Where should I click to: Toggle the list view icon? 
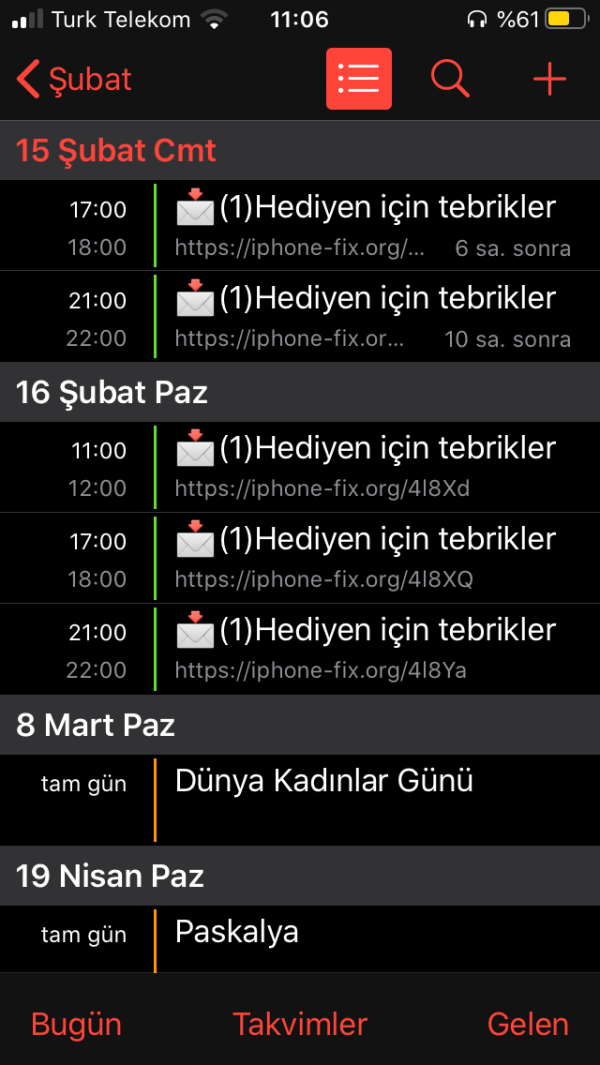[358, 79]
